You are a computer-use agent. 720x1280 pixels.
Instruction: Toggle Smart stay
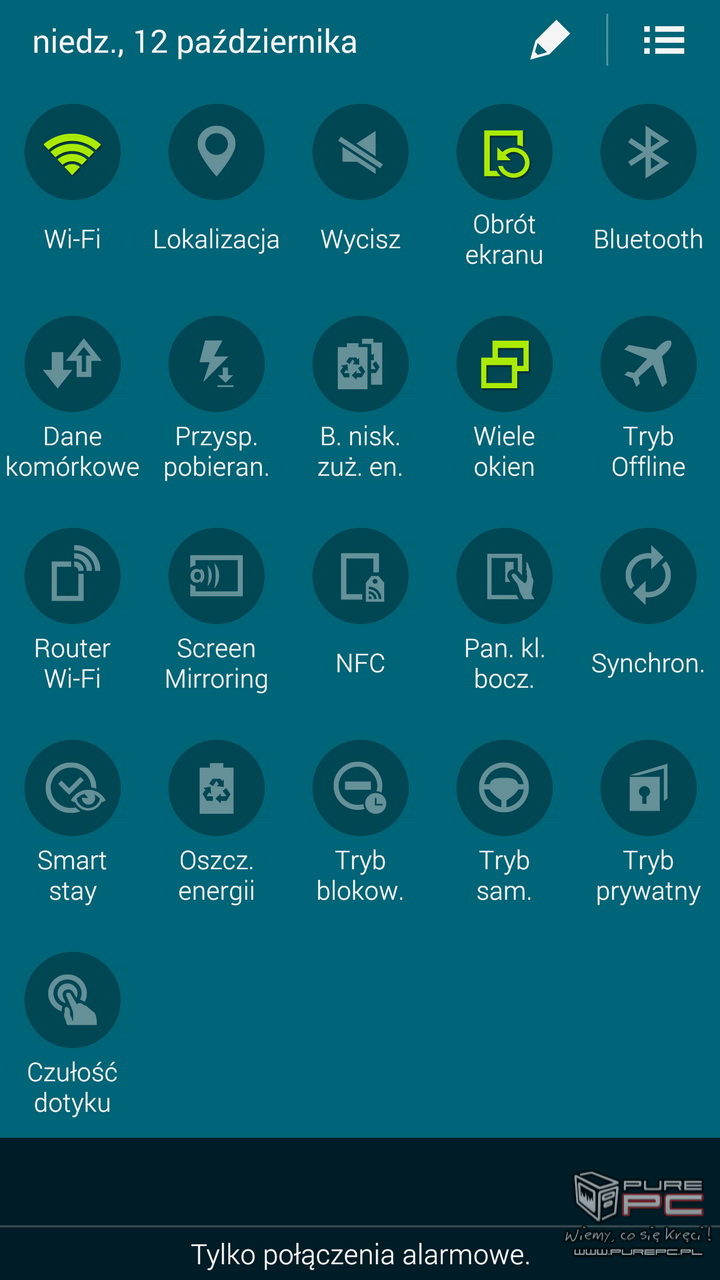(72, 789)
